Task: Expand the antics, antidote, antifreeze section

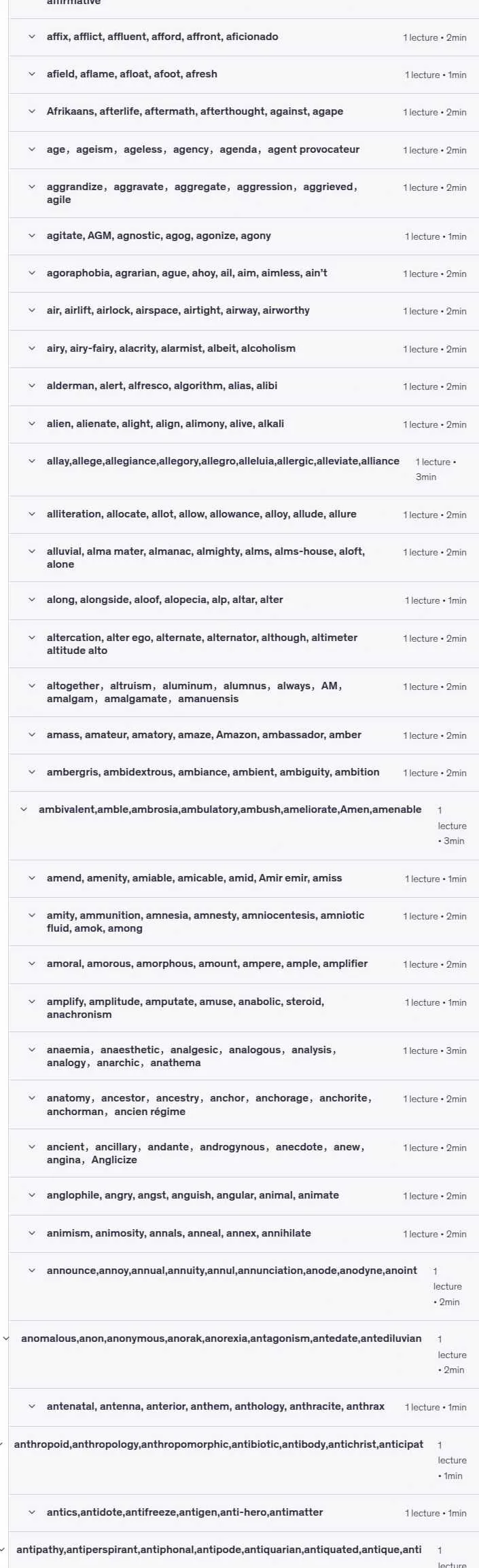Action: click(243, 1513)
